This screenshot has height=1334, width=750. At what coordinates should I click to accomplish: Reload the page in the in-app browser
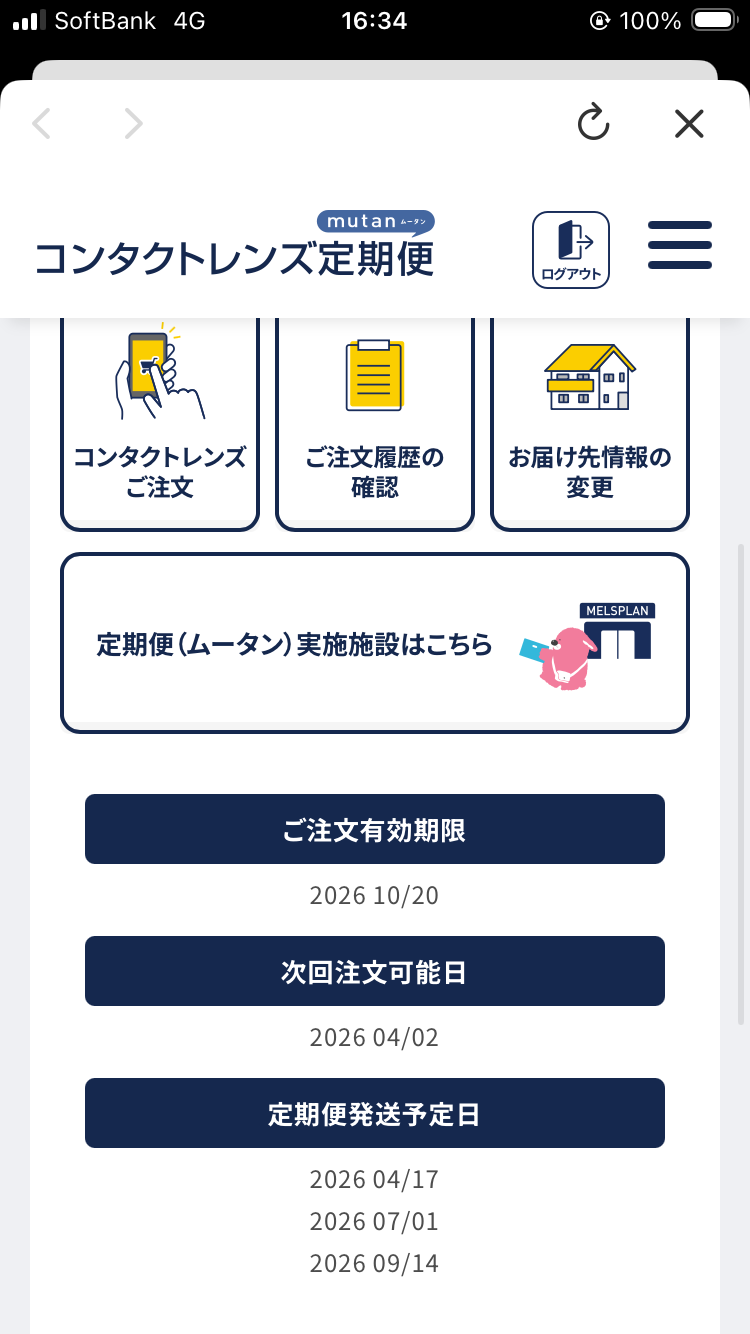point(593,124)
